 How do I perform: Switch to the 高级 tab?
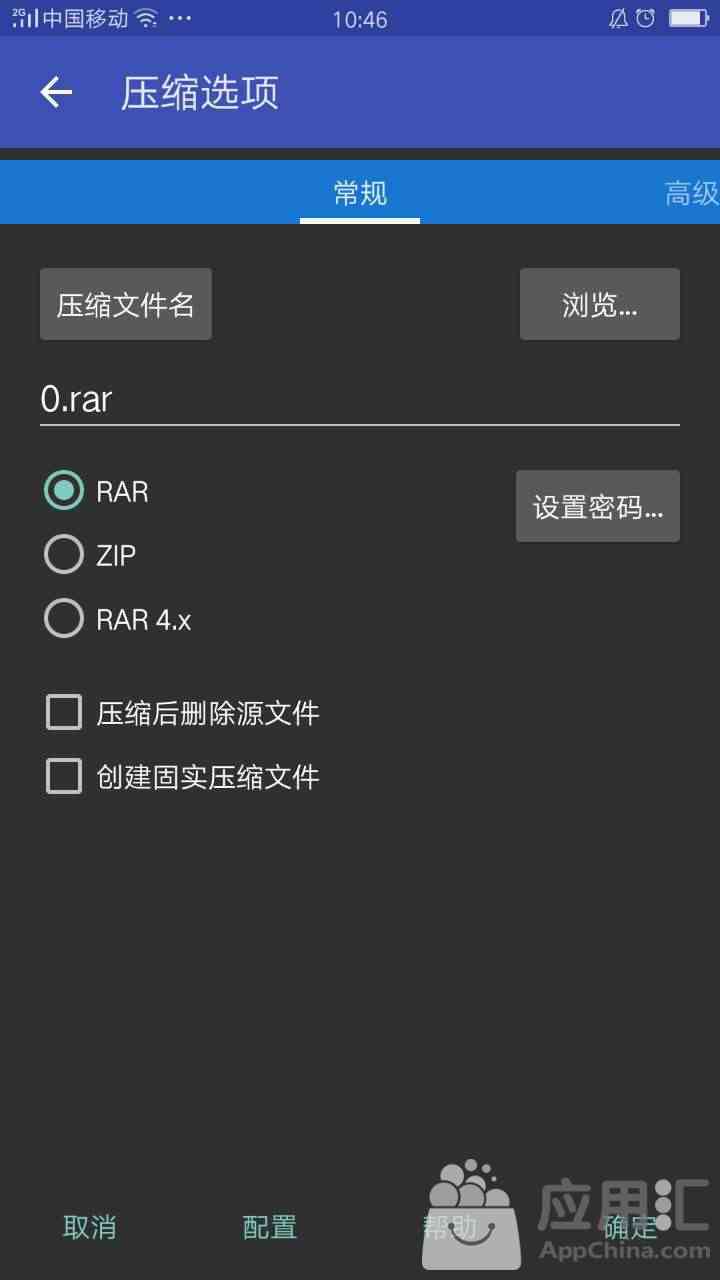692,193
